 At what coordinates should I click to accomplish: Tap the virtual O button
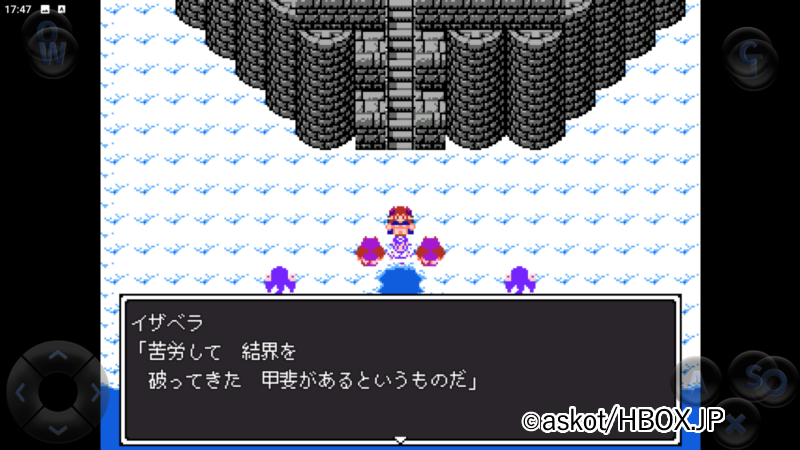click(776, 383)
